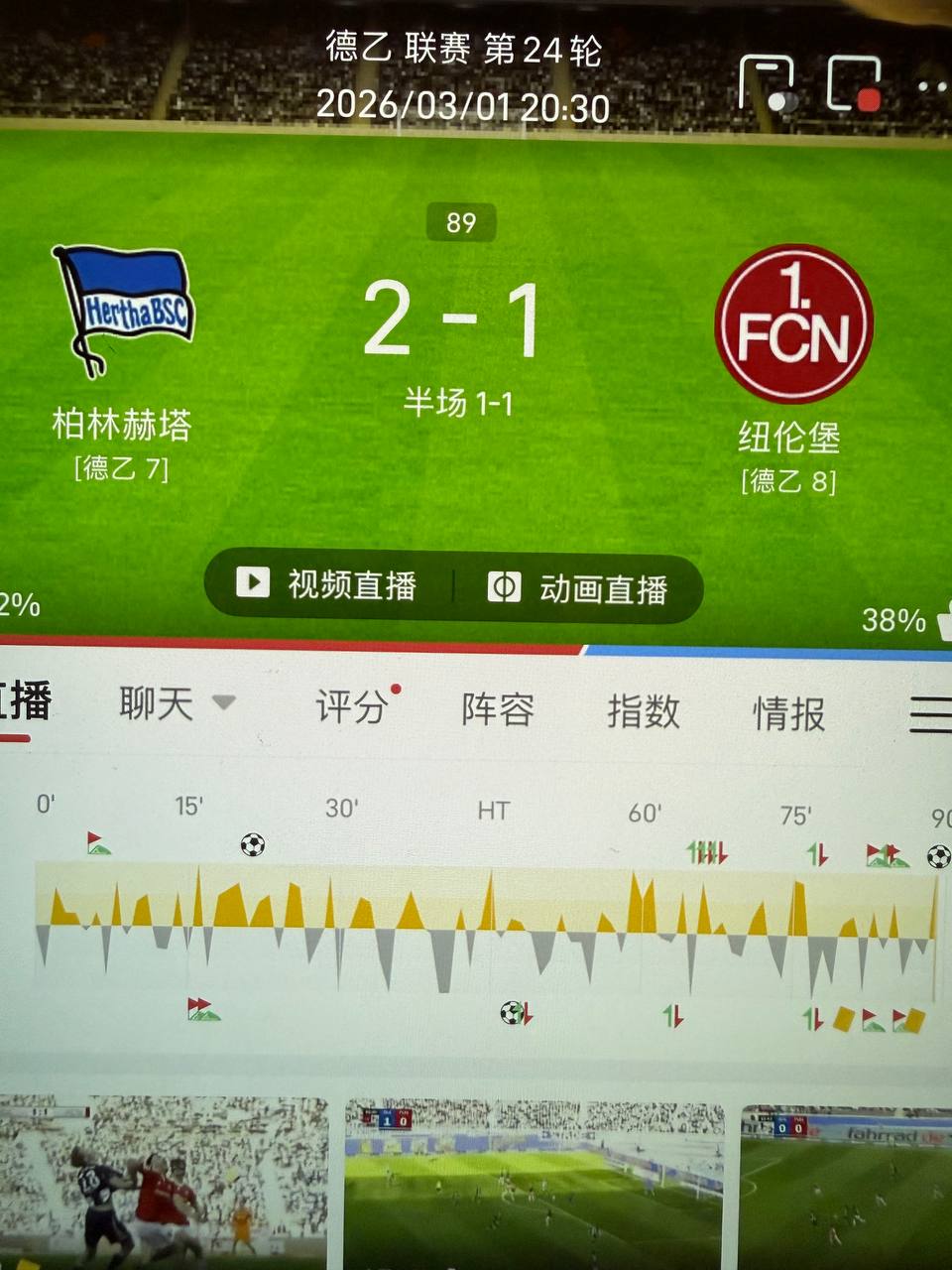Image resolution: width=952 pixels, height=1270 pixels.
Task: Open the 动画直播 animated live view
Action: click(579, 588)
